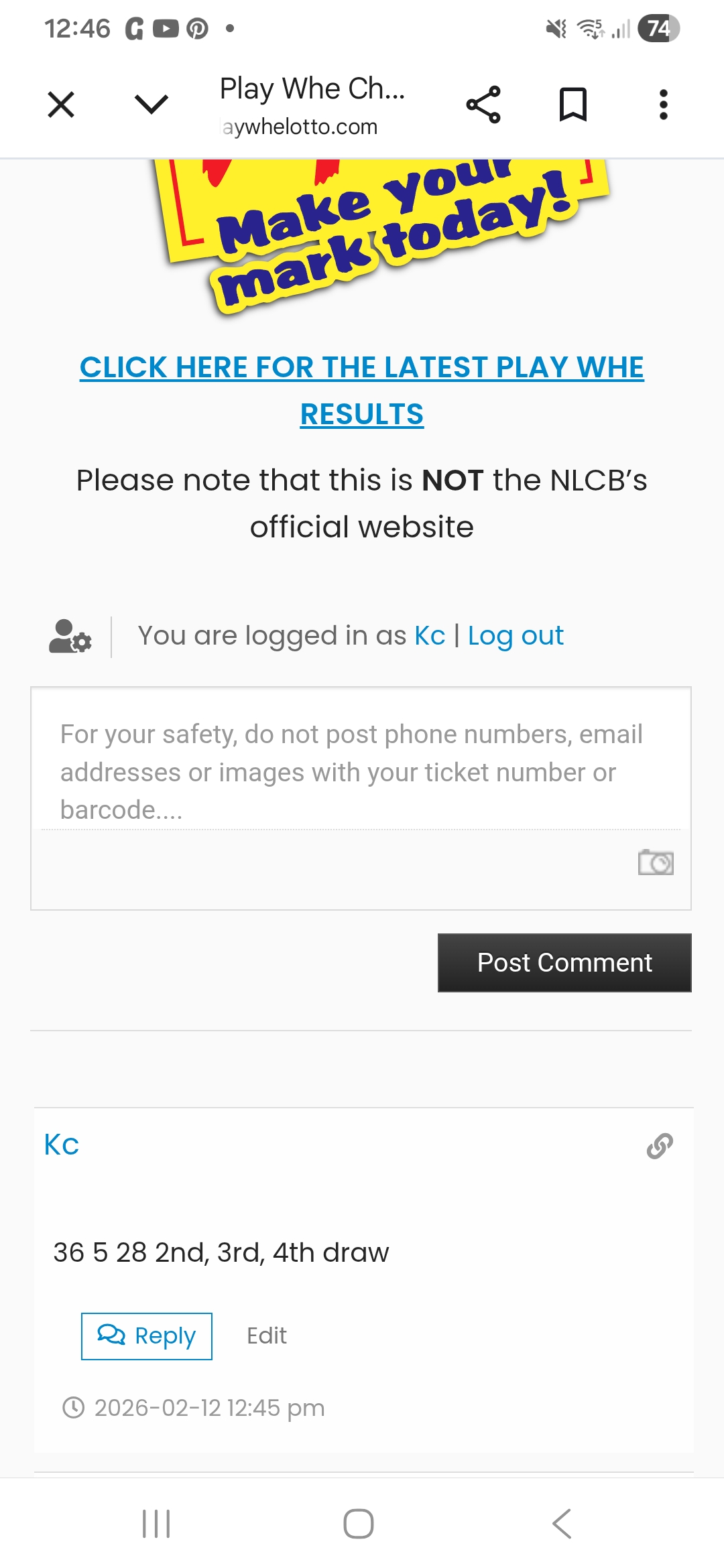Open the Kc profile link in login line
The image size is (724, 1568).
[x=430, y=636]
